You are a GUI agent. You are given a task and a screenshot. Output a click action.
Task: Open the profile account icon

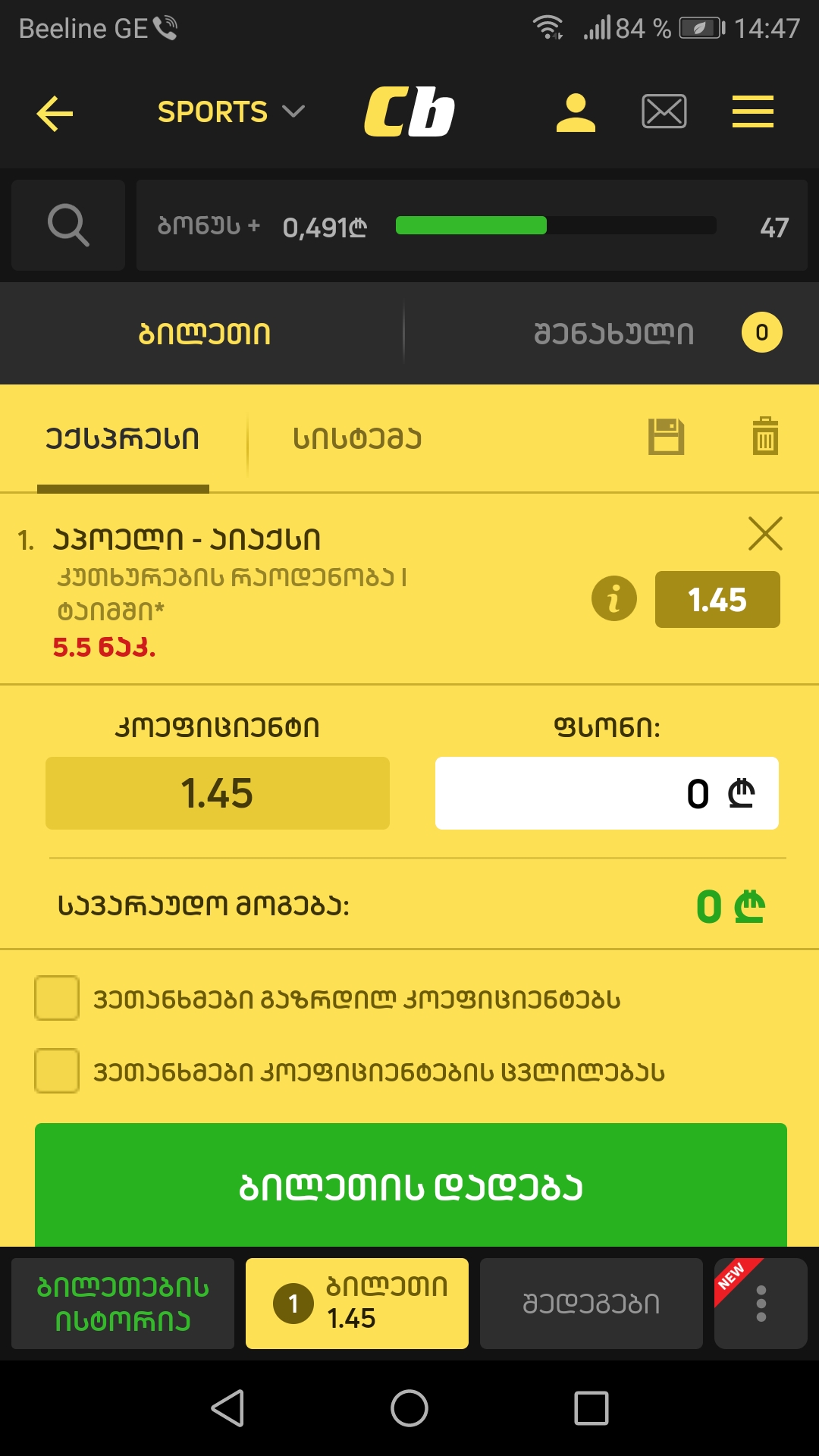pyautogui.click(x=575, y=111)
